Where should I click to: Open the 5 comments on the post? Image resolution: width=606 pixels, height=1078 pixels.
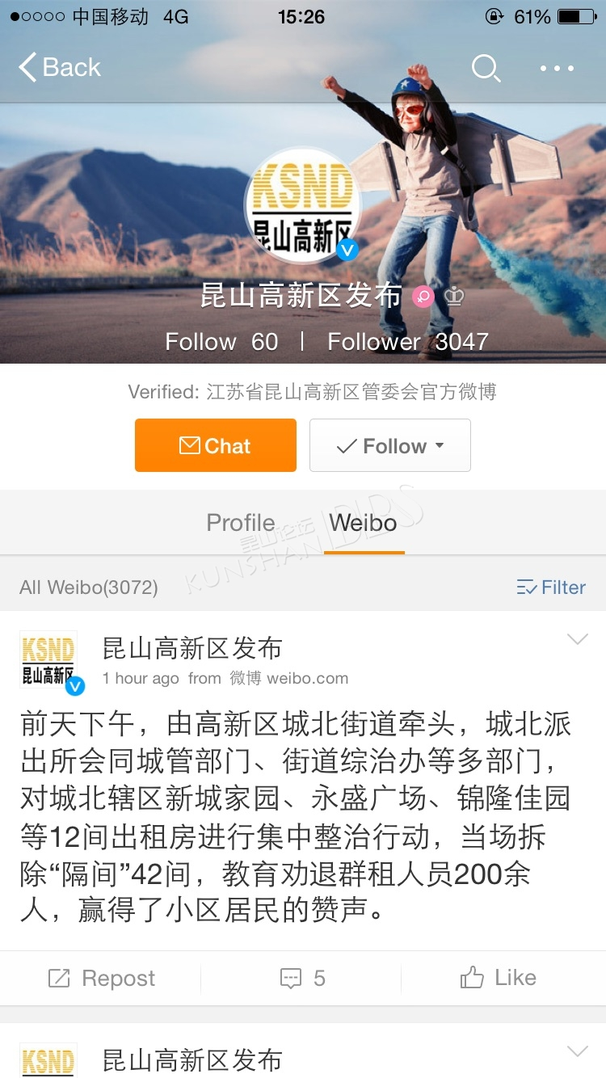pos(303,978)
